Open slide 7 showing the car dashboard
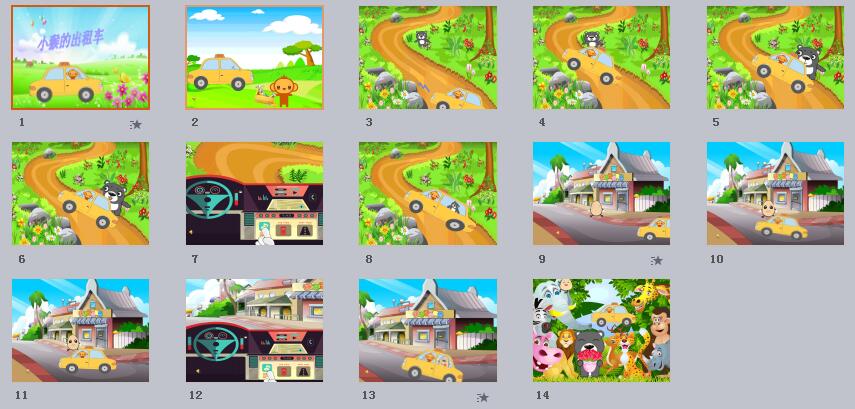The width and height of the screenshot is (855, 409). tap(254, 193)
